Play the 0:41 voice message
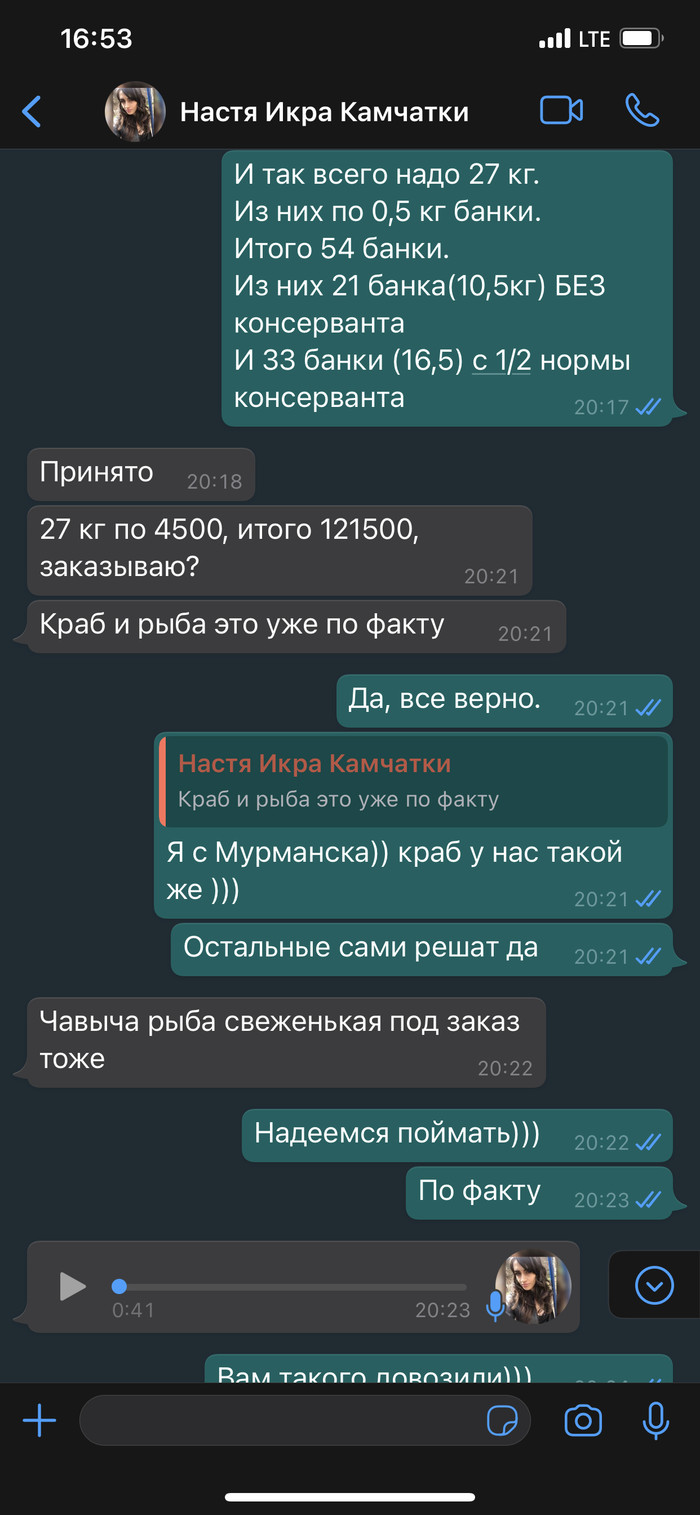 tap(72, 1286)
